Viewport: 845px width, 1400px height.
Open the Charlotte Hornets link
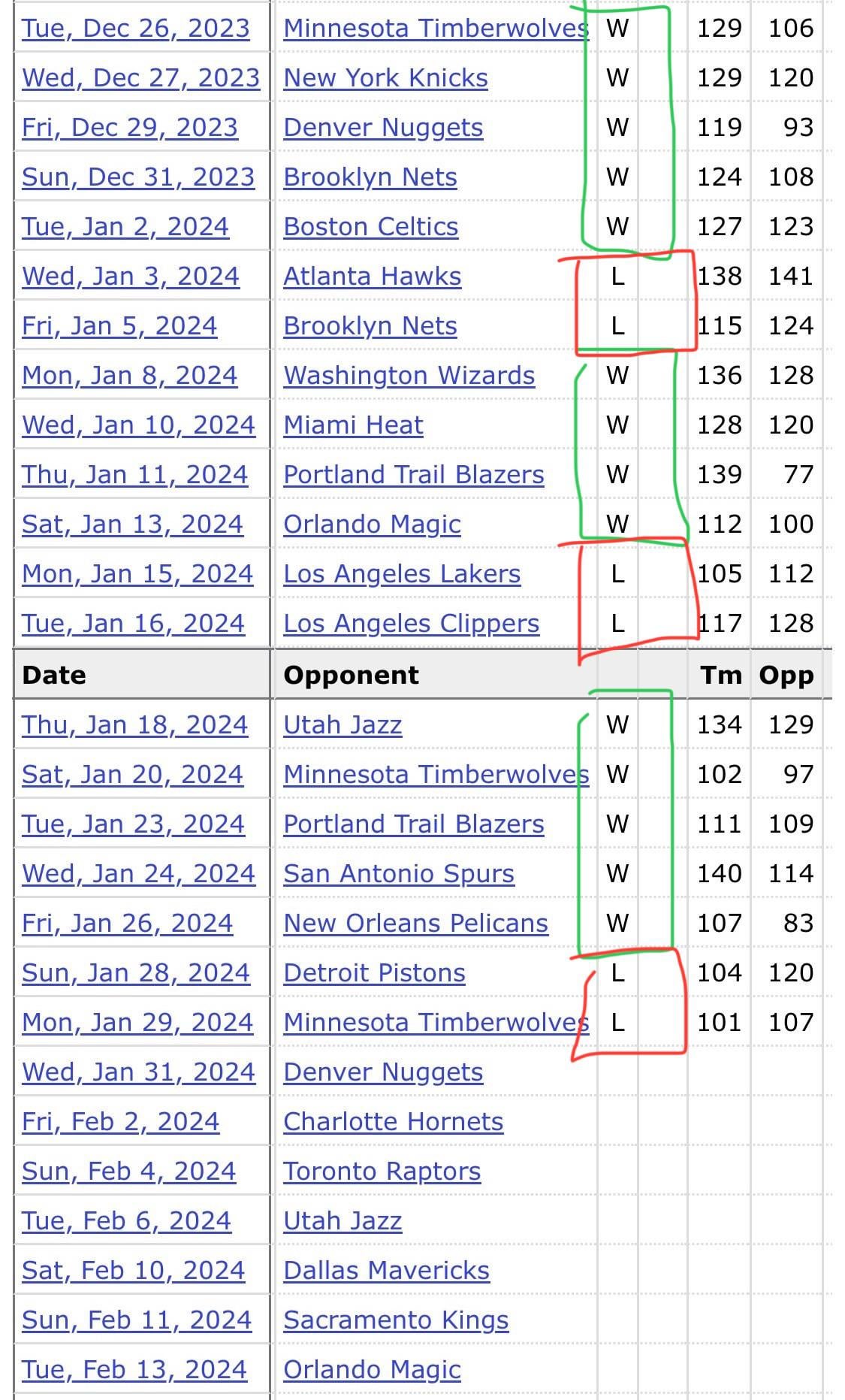[393, 1122]
